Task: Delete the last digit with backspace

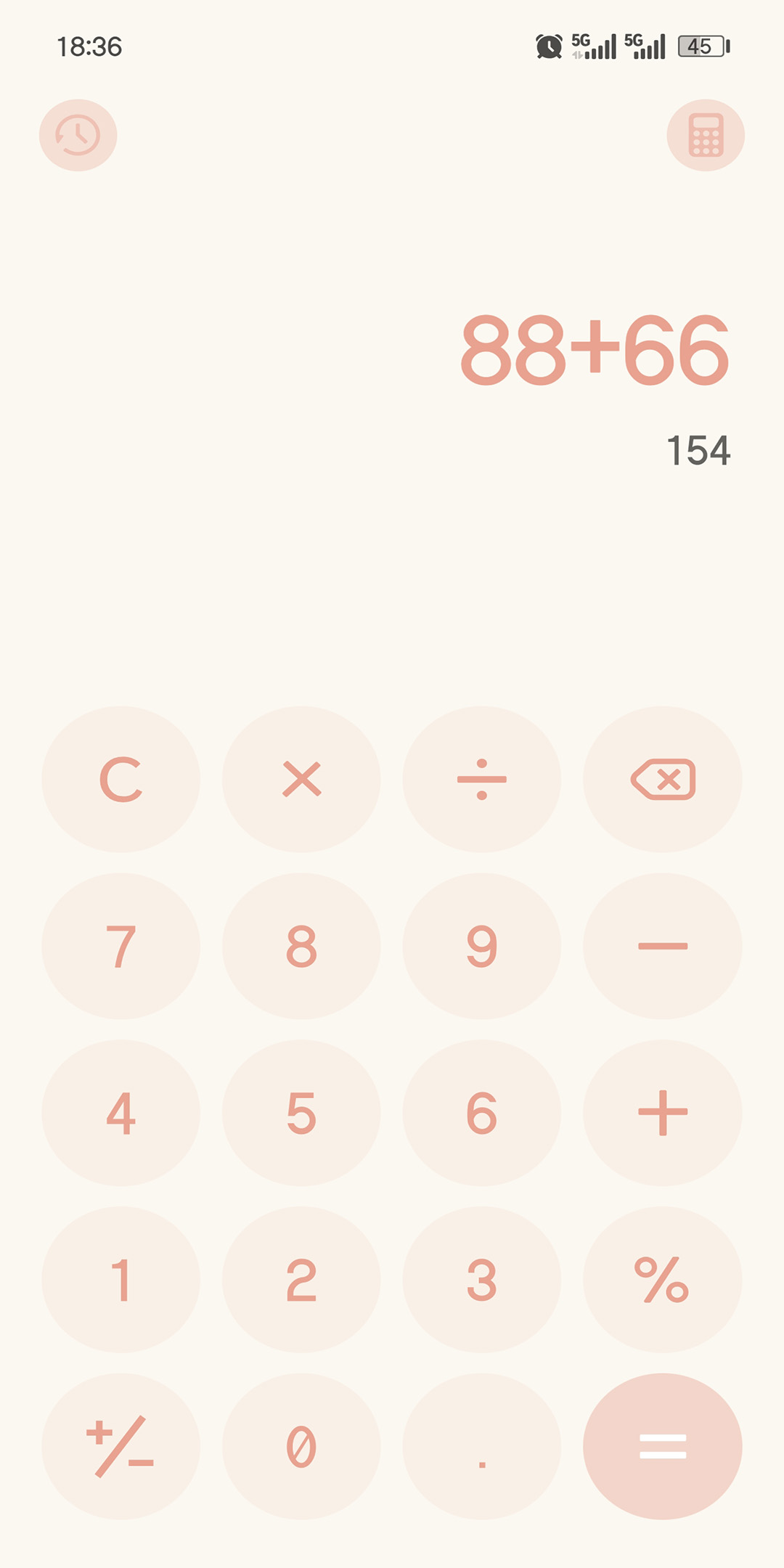Action: 662,779
